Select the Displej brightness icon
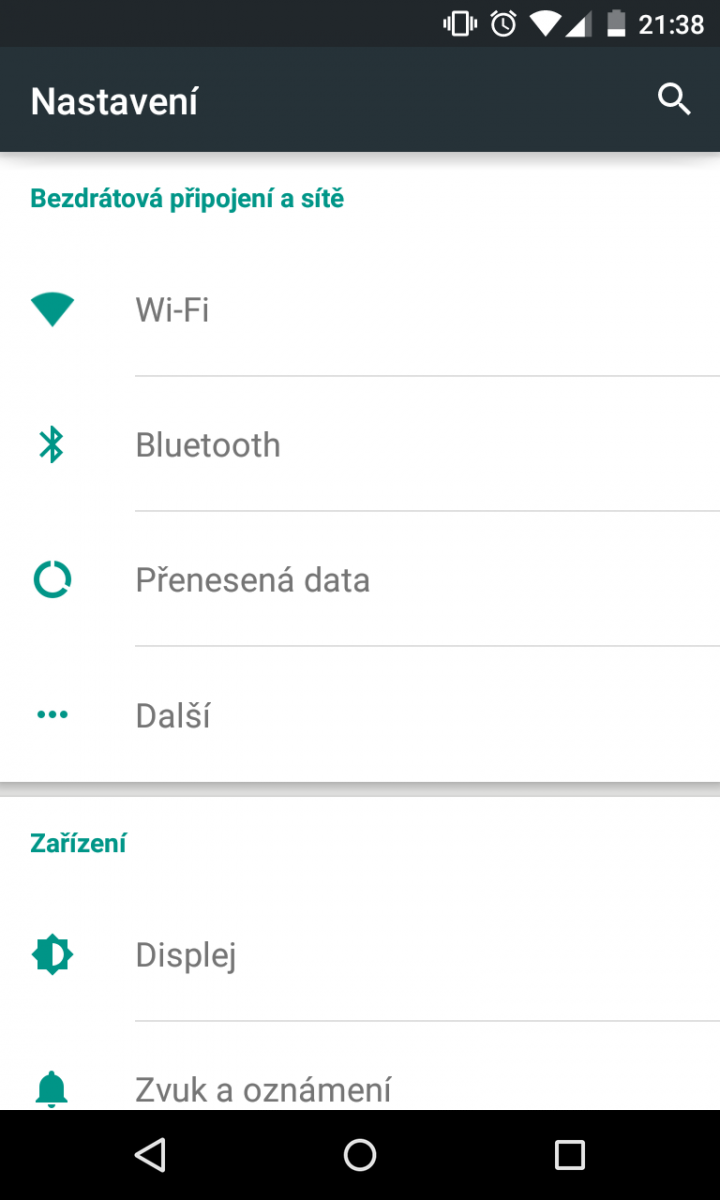 [x=52, y=954]
